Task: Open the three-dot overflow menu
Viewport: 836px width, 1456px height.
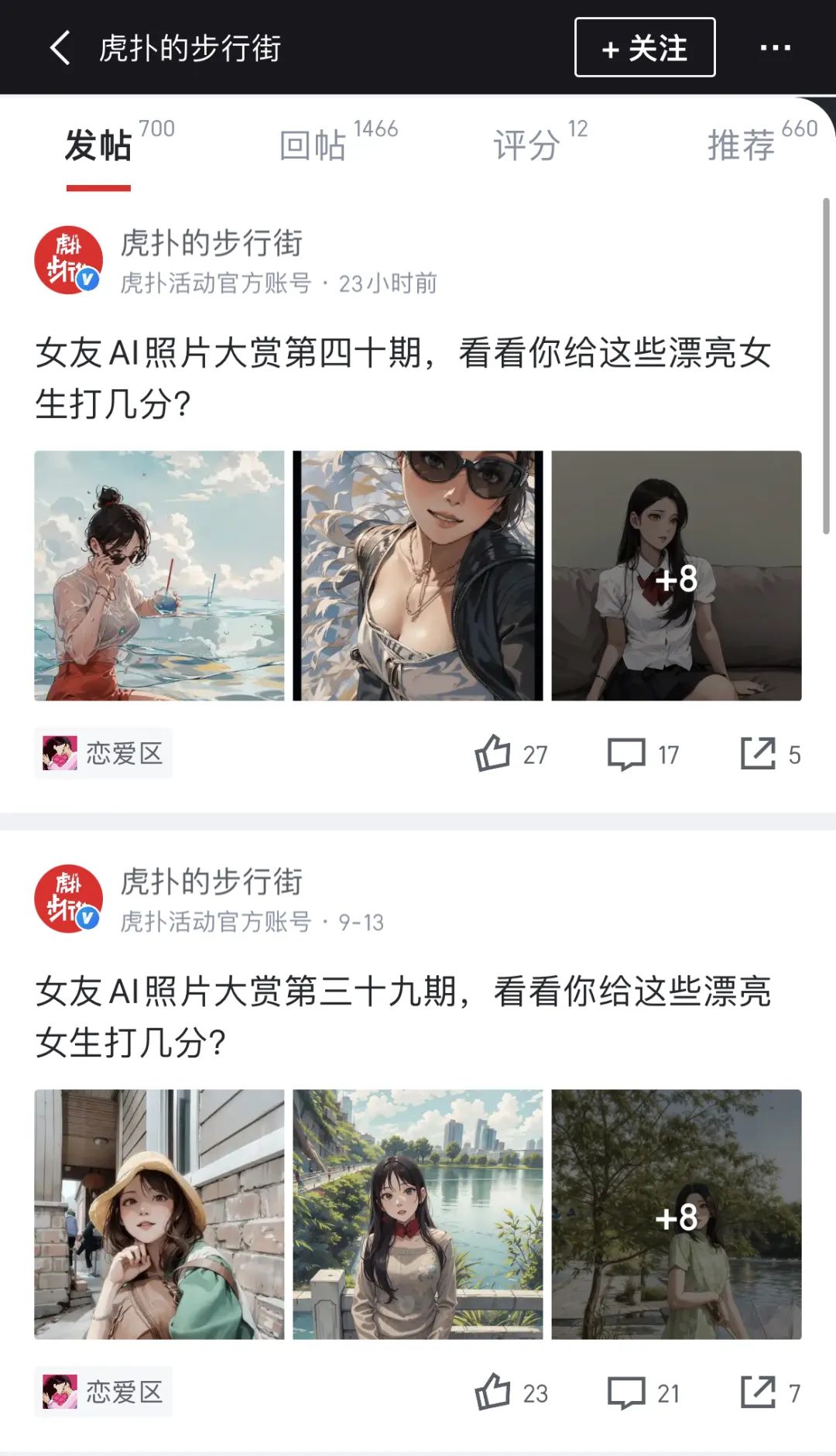Action: pyautogui.click(x=775, y=48)
